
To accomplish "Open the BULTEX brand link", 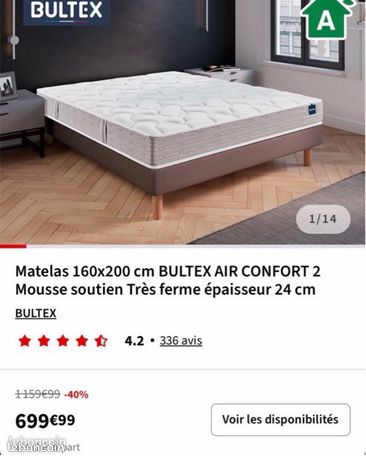I will (x=36, y=313).
